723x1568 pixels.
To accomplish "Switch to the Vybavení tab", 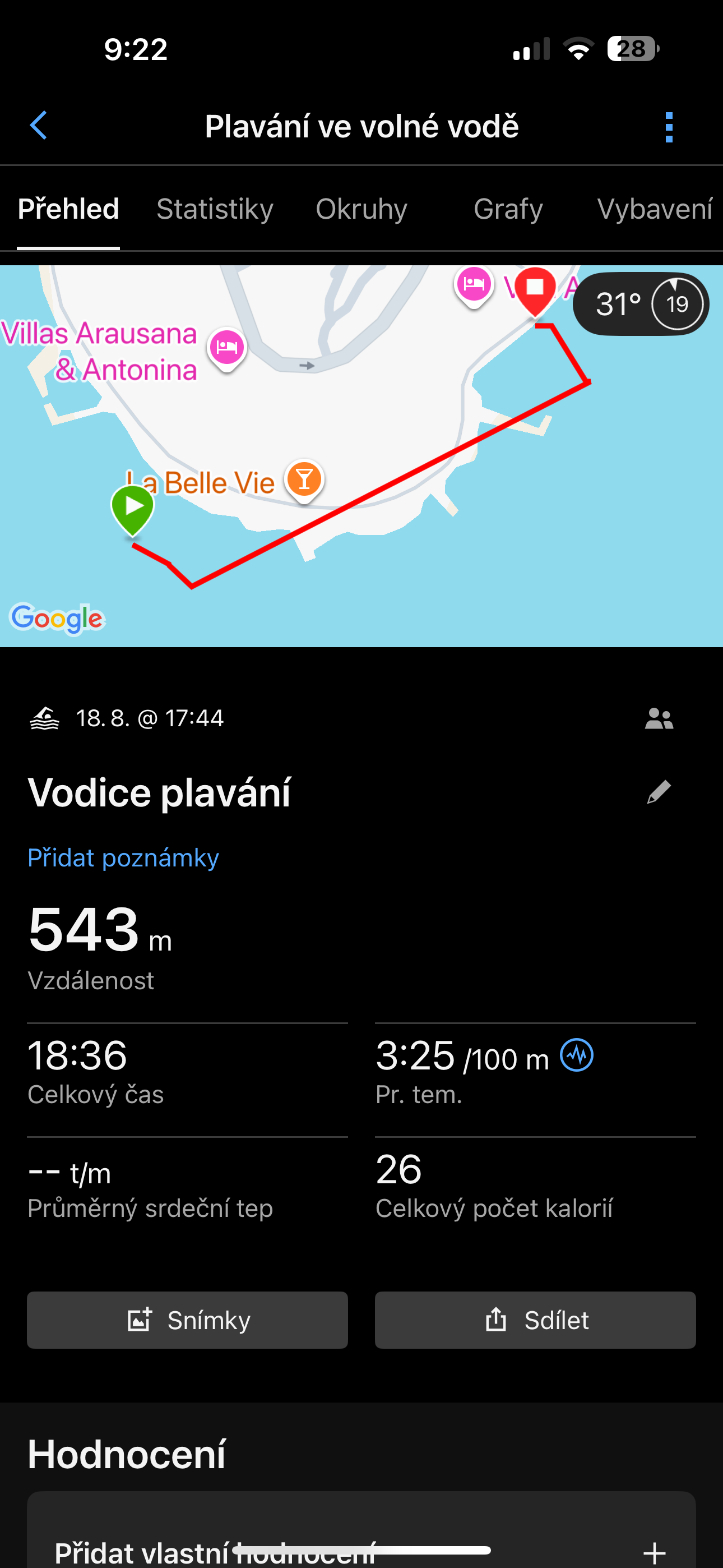I will [x=654, y=209].
